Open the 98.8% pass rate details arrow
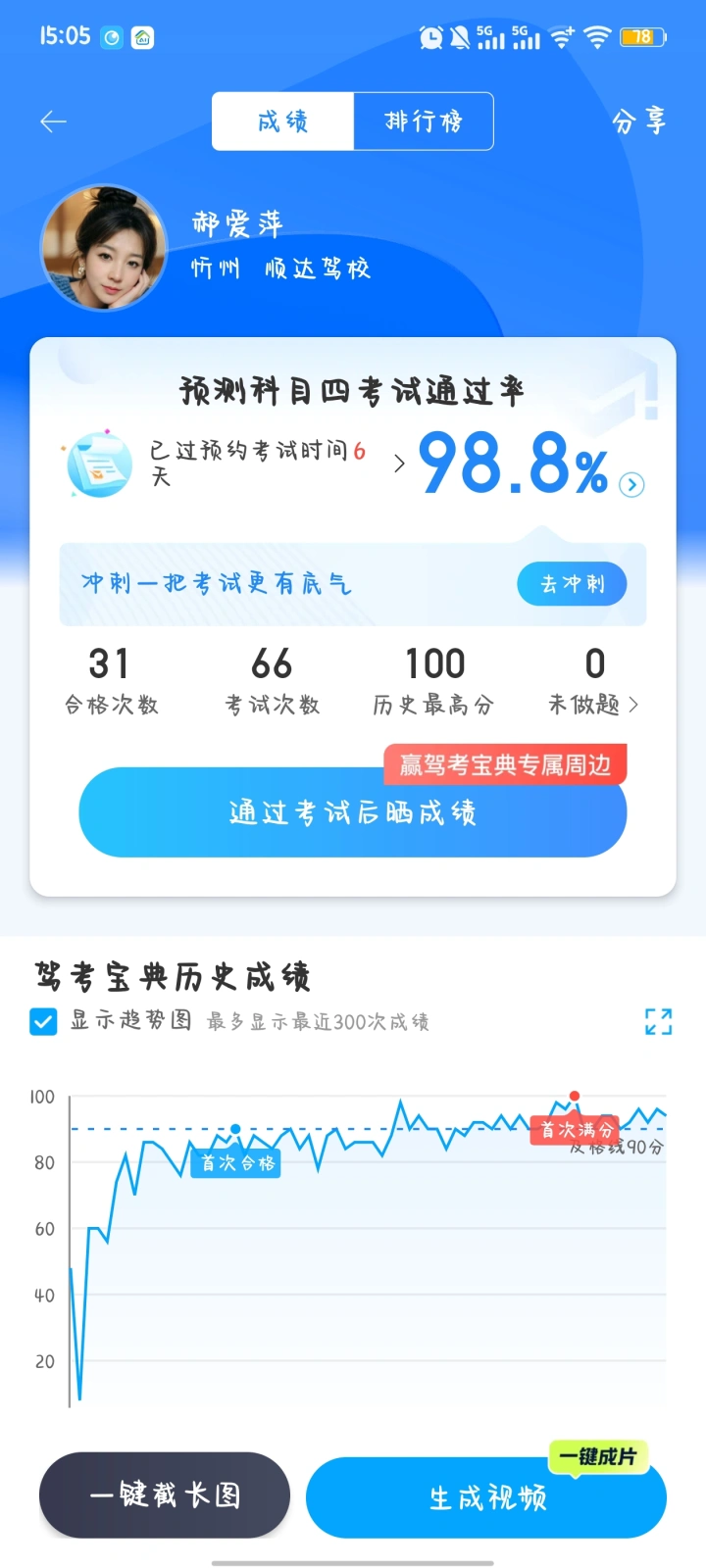 (632, 485)
